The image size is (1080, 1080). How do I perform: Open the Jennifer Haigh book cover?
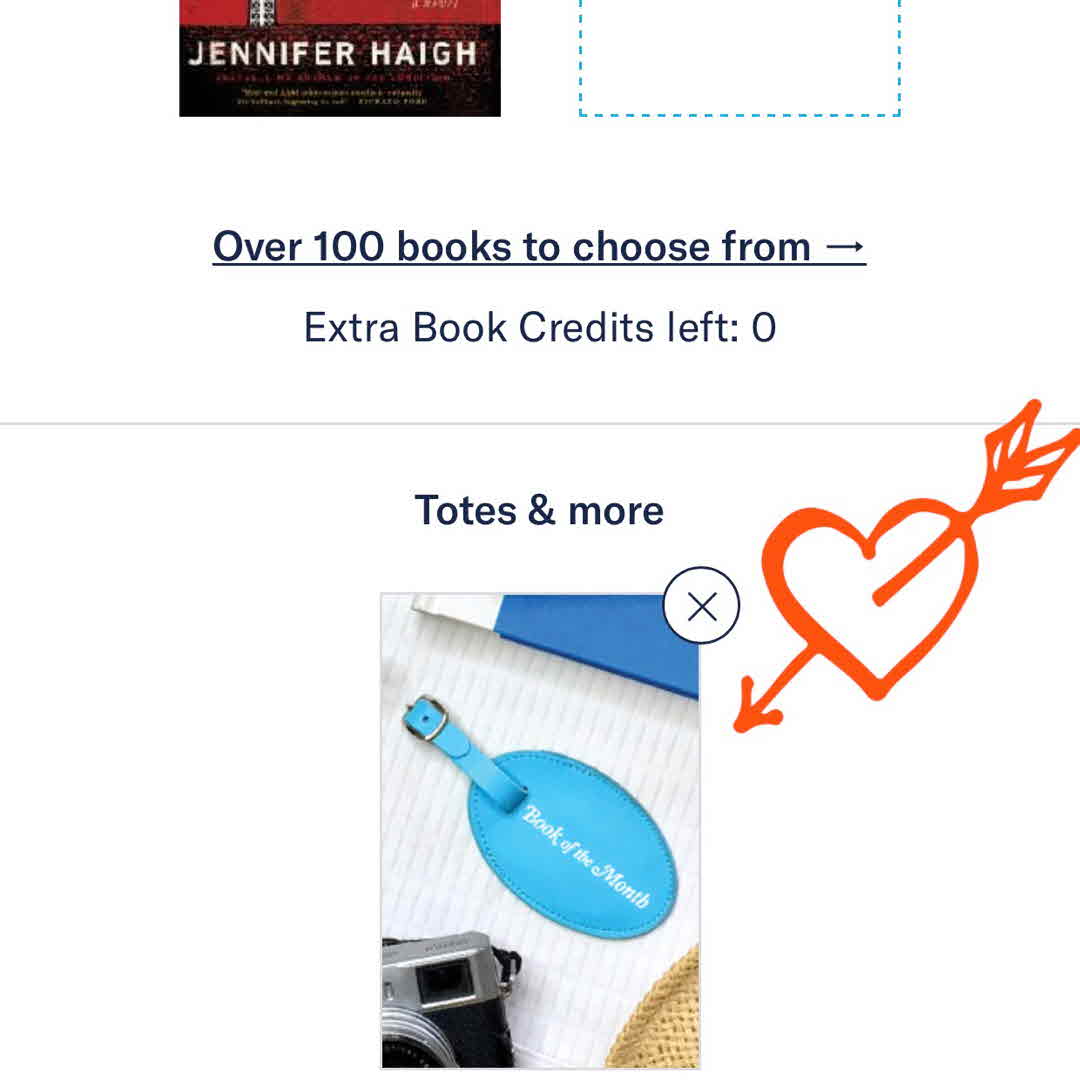340,58
